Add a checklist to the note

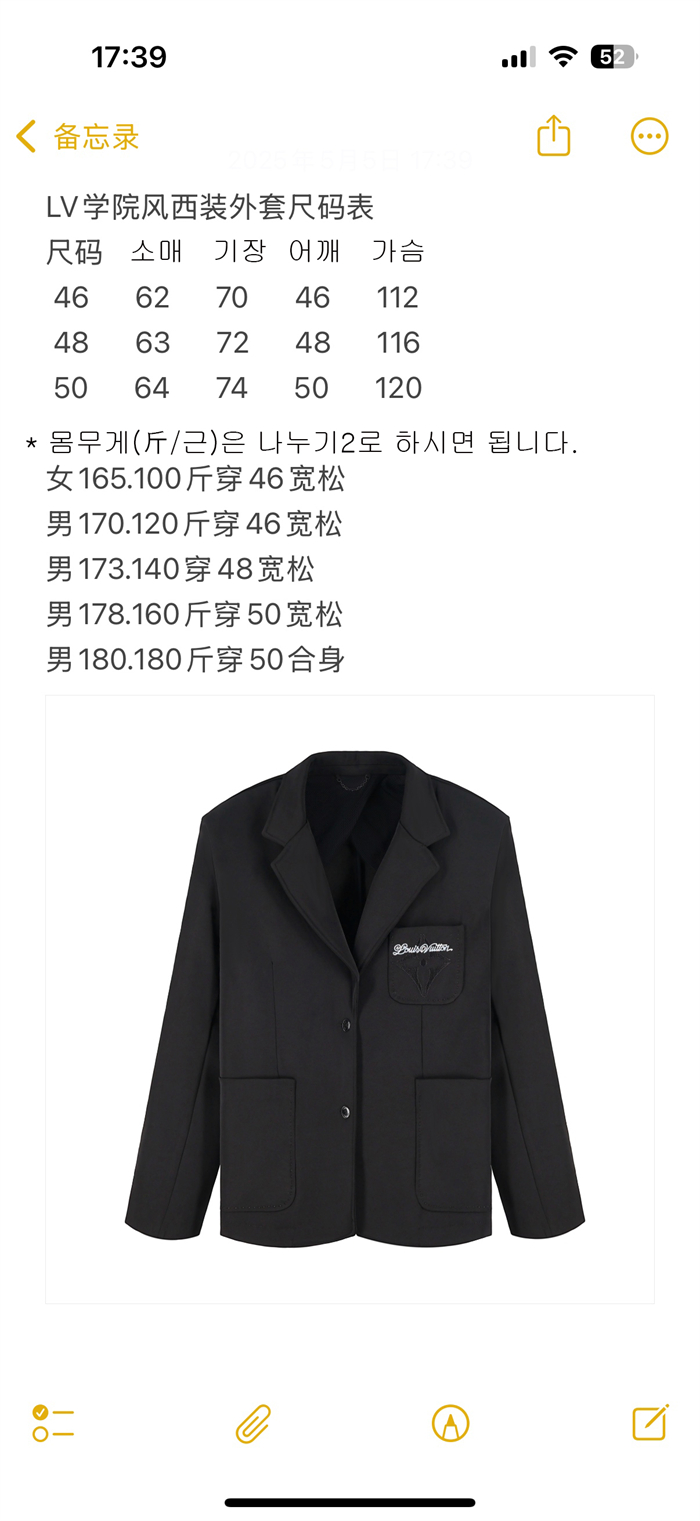tap(53, 1422)
